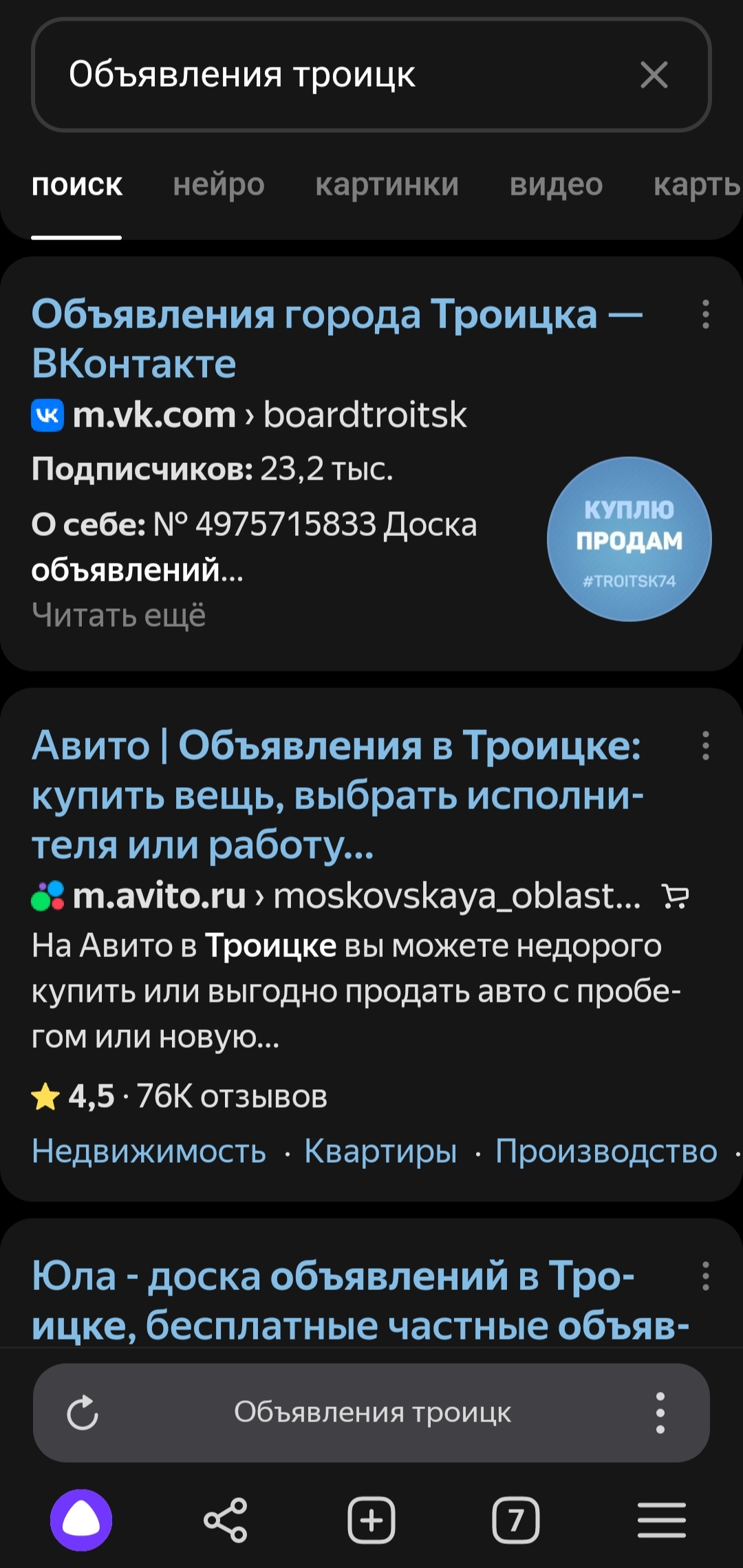Switch to the нейро tab
Viewport: 743px width, 1568px height.
(219, 185)
